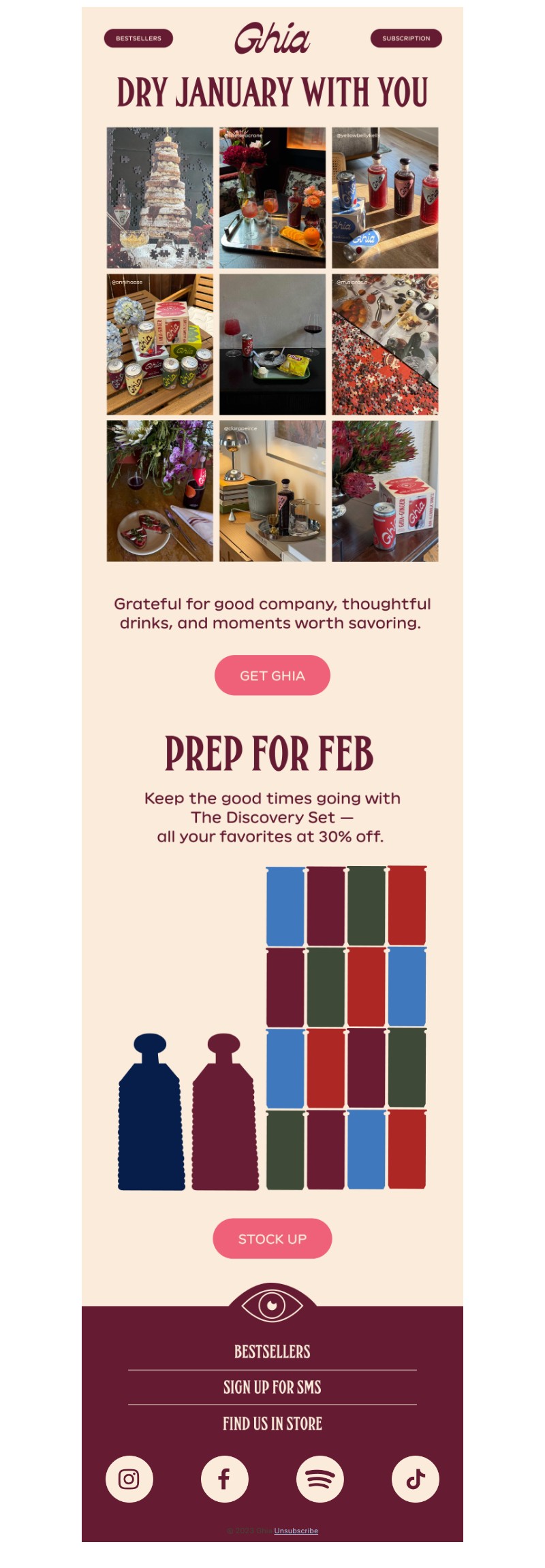Visit Ghia's Facebook page
The image size is (545, 1568).
click(x=225, y=1479)
